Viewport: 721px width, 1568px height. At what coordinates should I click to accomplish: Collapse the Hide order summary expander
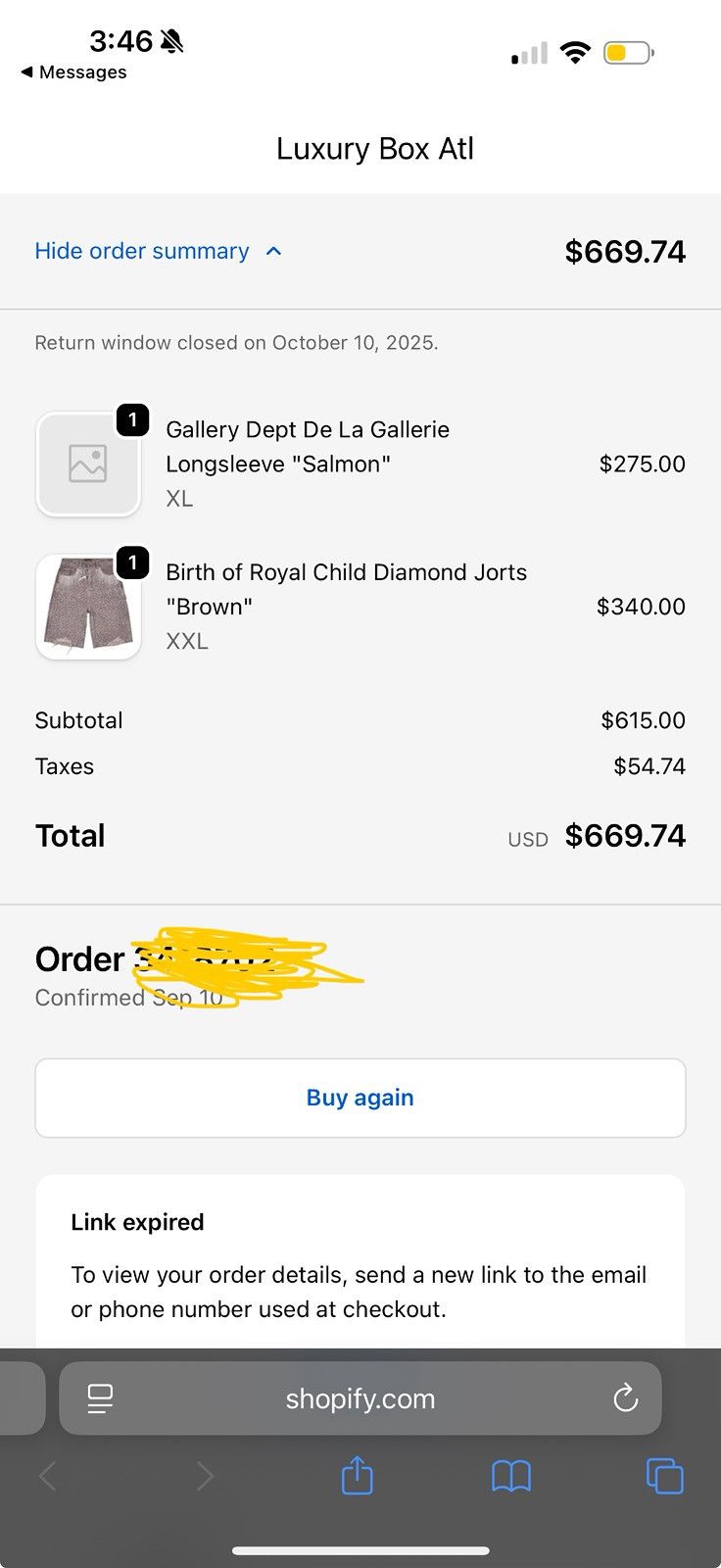click(159, 251)
